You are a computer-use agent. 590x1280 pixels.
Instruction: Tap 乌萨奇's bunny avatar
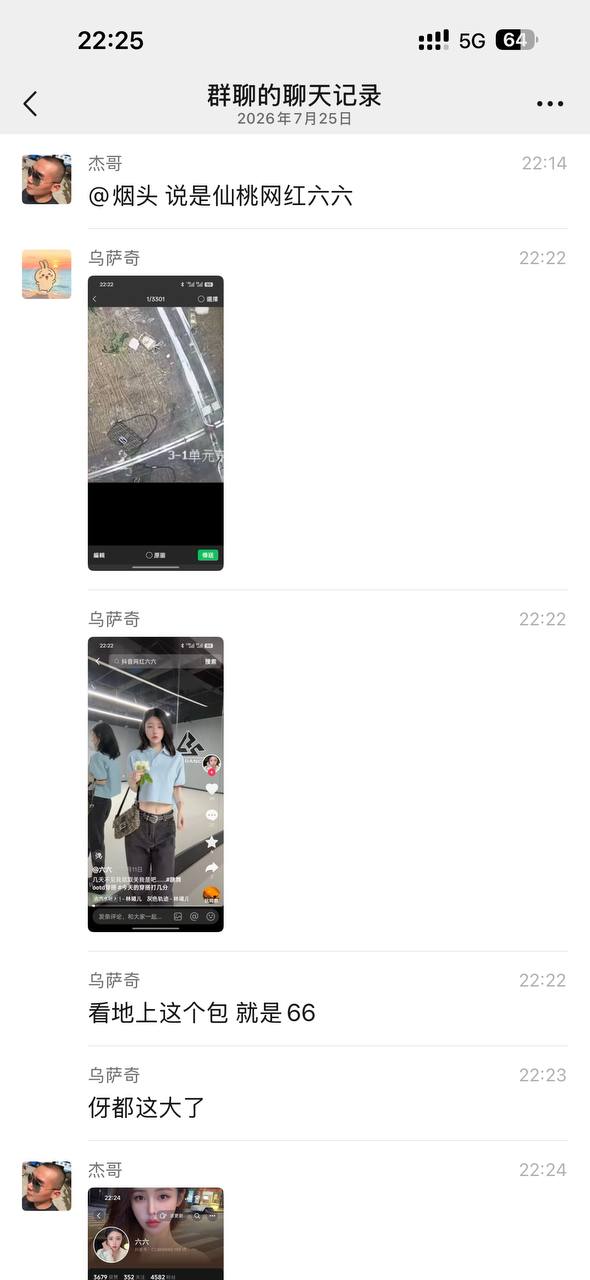click(x=47, y=274)
